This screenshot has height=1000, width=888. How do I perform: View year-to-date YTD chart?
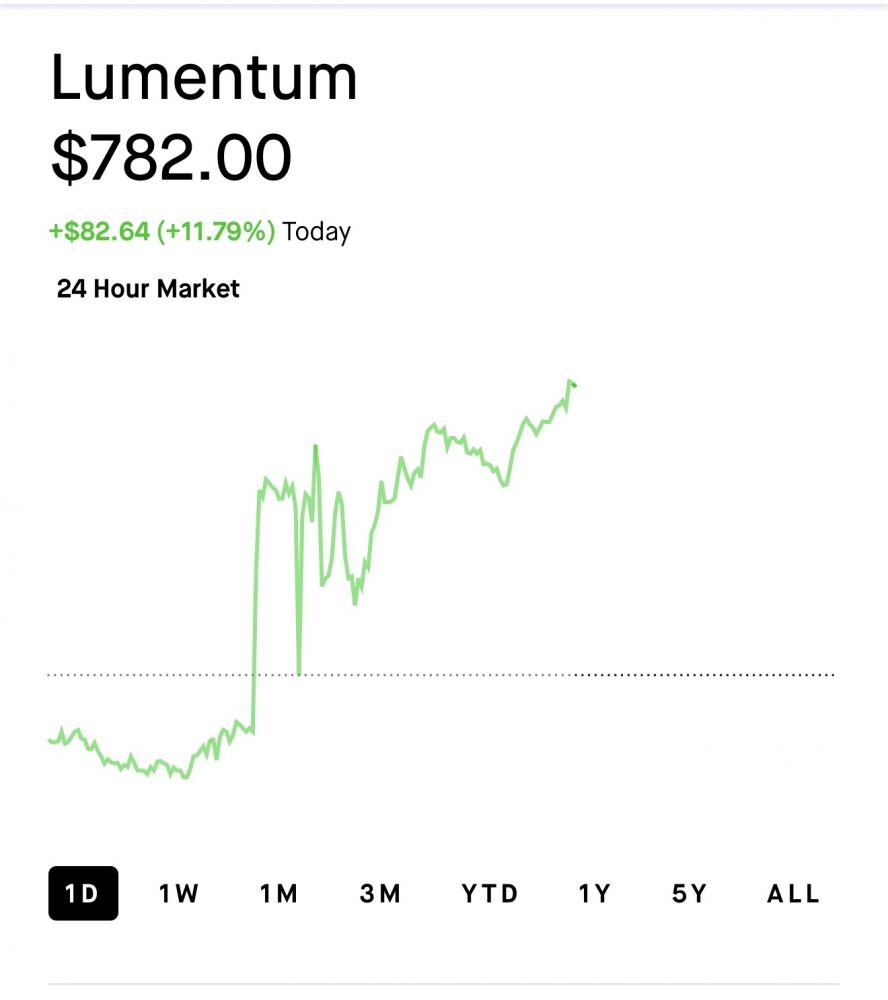490,893
